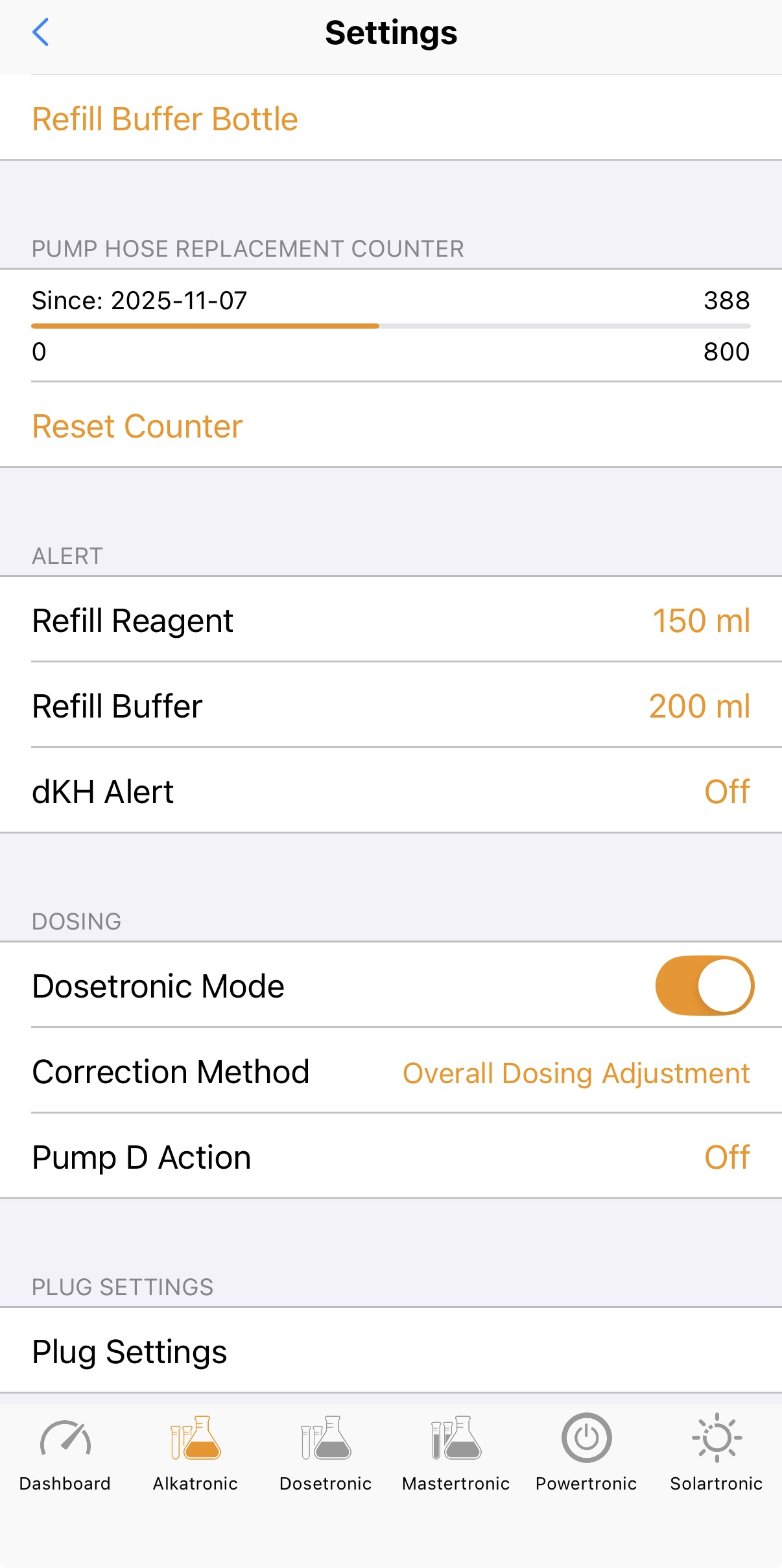
Task: Open Pump D Action options
Action: tap(726, 1158)
